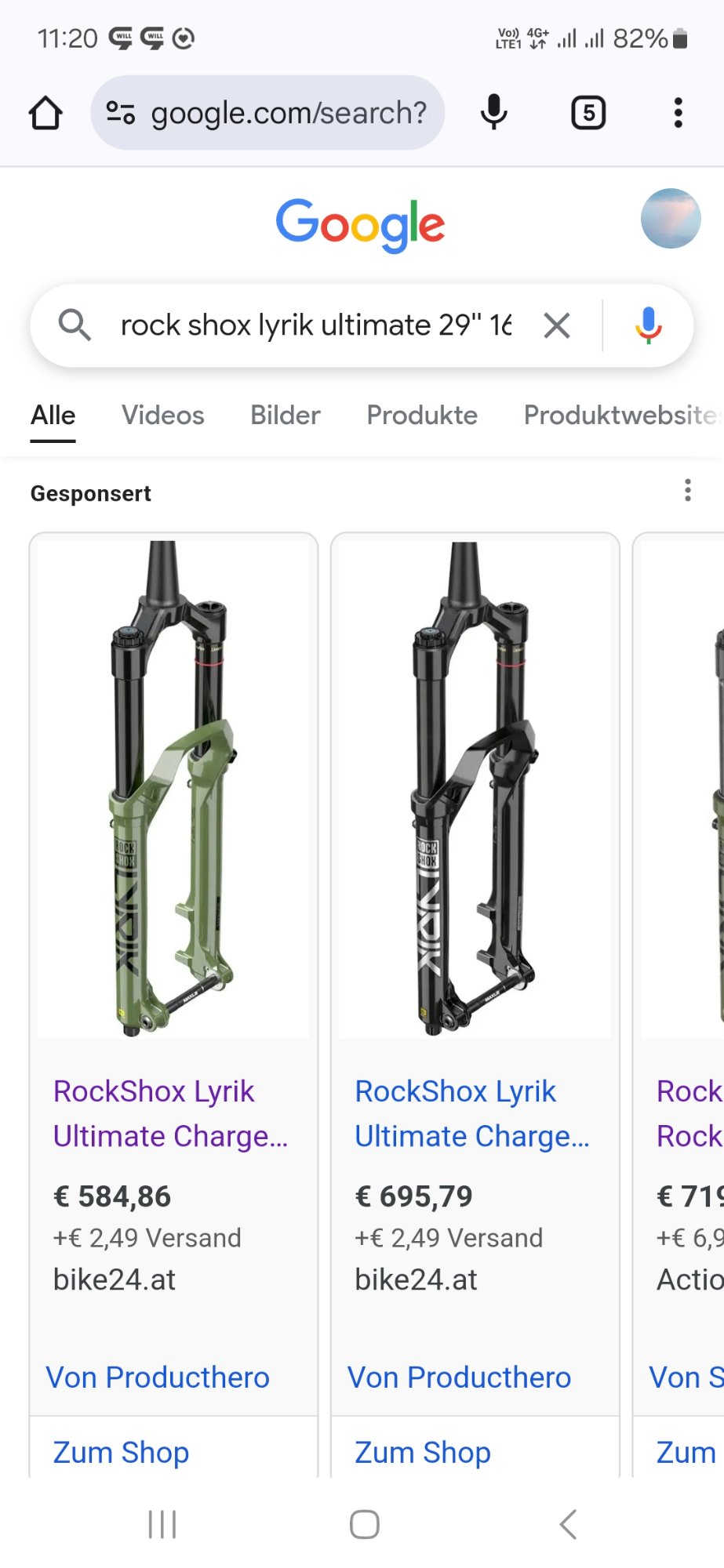724x1568 pixels.
Task: Clear the search query with X
Action: point(557,325)
